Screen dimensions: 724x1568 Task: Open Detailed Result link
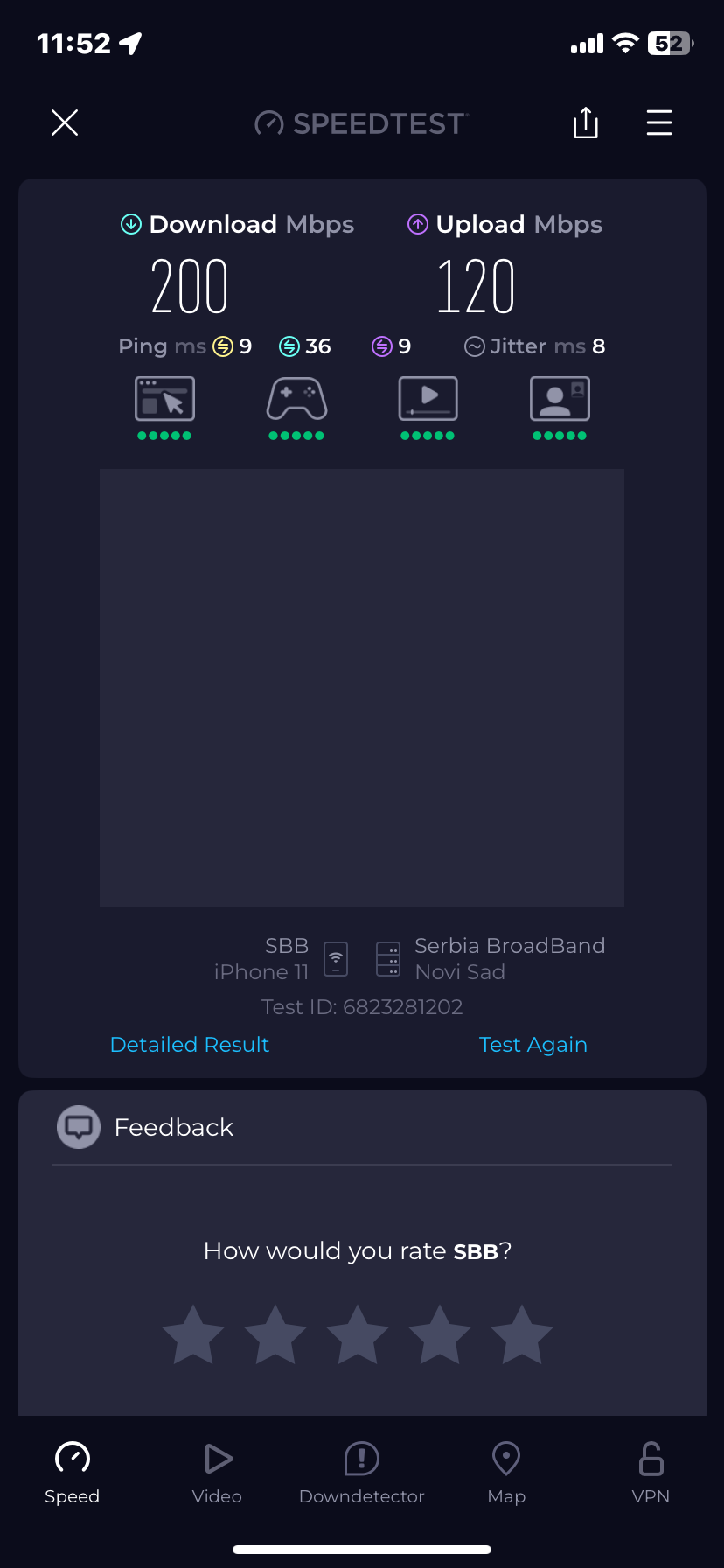pyautogui.click(x=190, y=1045)
